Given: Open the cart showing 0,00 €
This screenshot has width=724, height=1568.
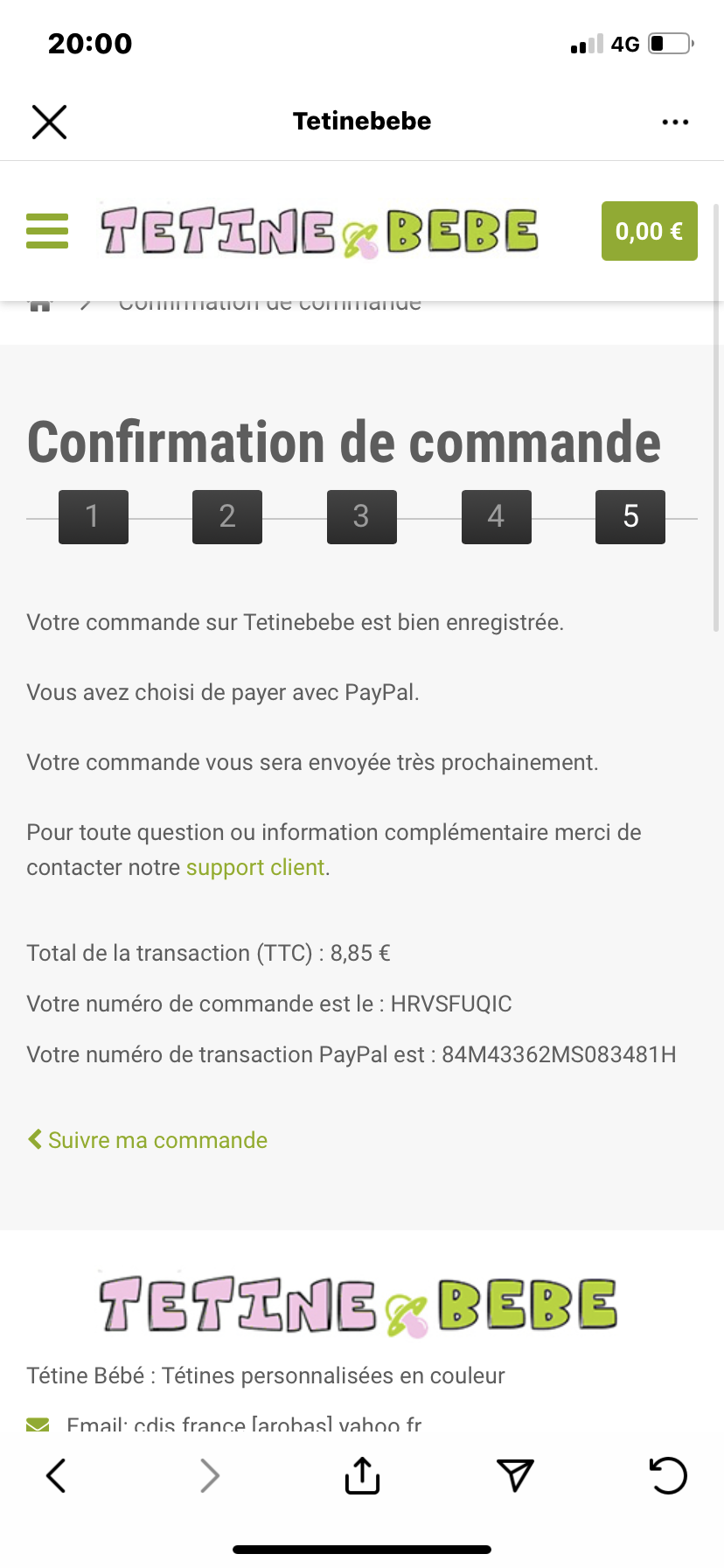Looking at the screenshot, I should (x=649, y=231).
